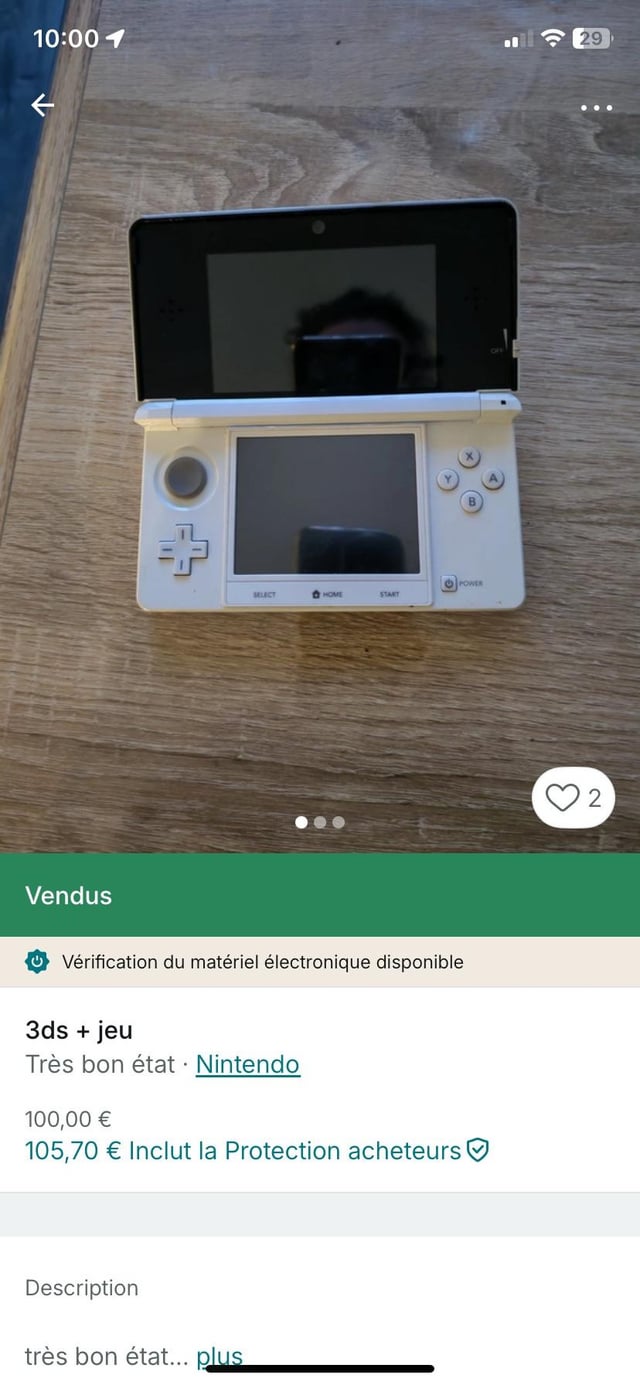
Task: Open the Vérification du matériel électronique banner
Action: [262, 962]
